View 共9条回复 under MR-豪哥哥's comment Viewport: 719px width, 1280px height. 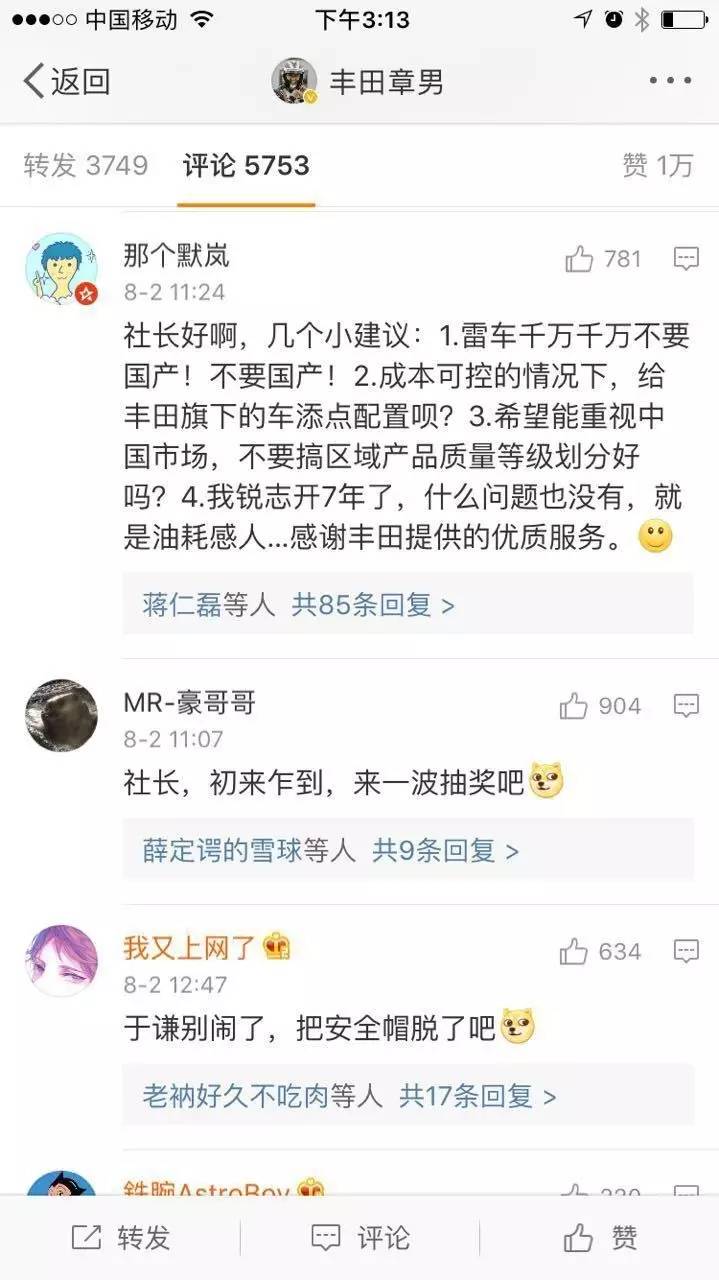pos(445,851)
